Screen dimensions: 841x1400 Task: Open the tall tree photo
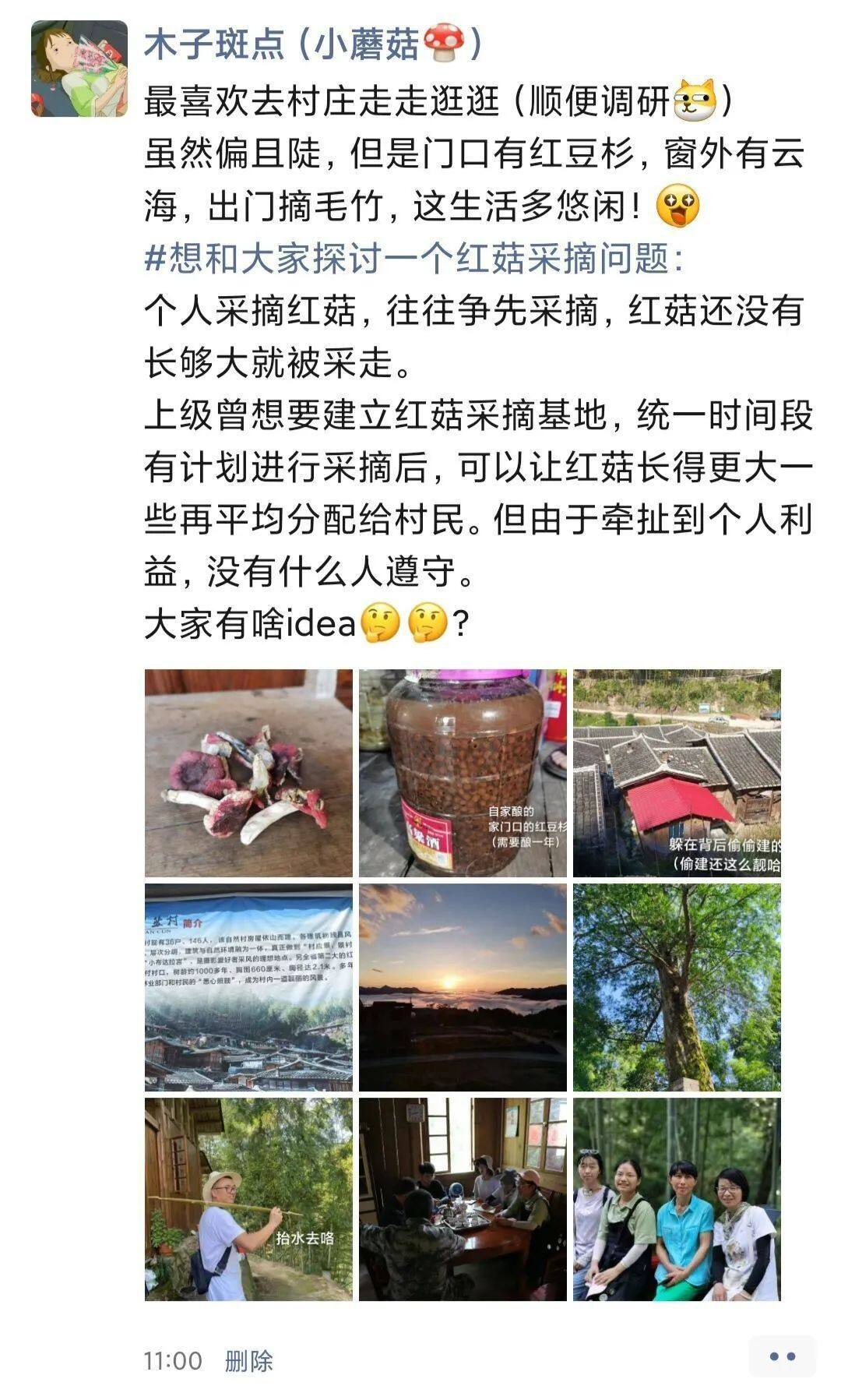tap(677, 987)
